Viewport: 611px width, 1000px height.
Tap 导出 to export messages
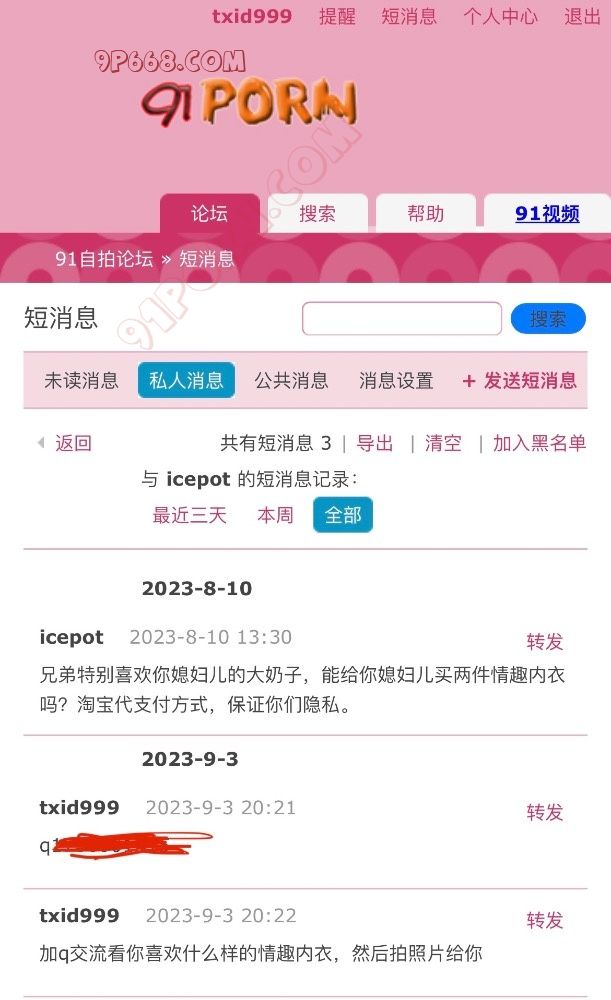coord(375,443)
